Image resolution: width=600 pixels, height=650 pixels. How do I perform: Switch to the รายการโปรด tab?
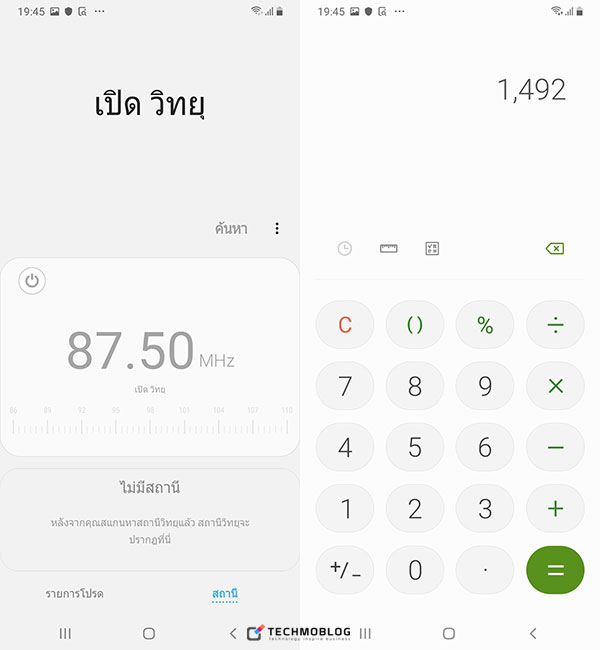[74, 594]
